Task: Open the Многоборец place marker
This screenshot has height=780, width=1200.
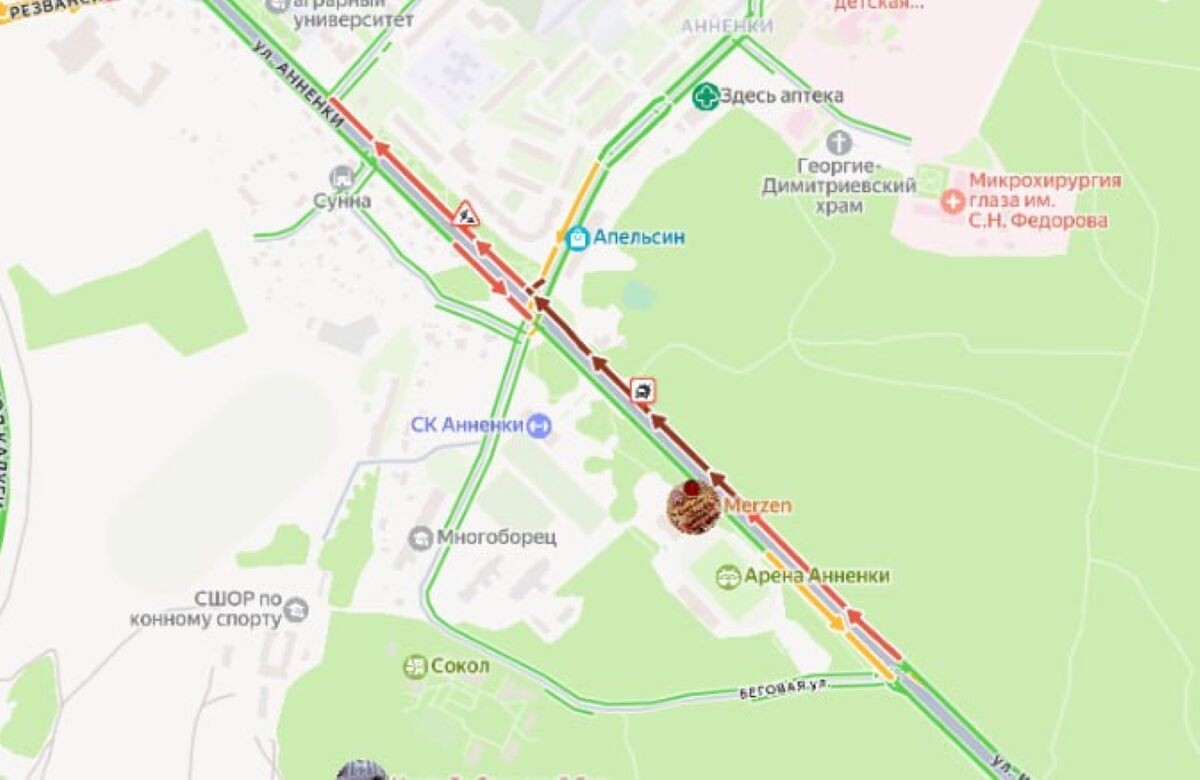Action: pyautogui.click(x=421, y=538)
